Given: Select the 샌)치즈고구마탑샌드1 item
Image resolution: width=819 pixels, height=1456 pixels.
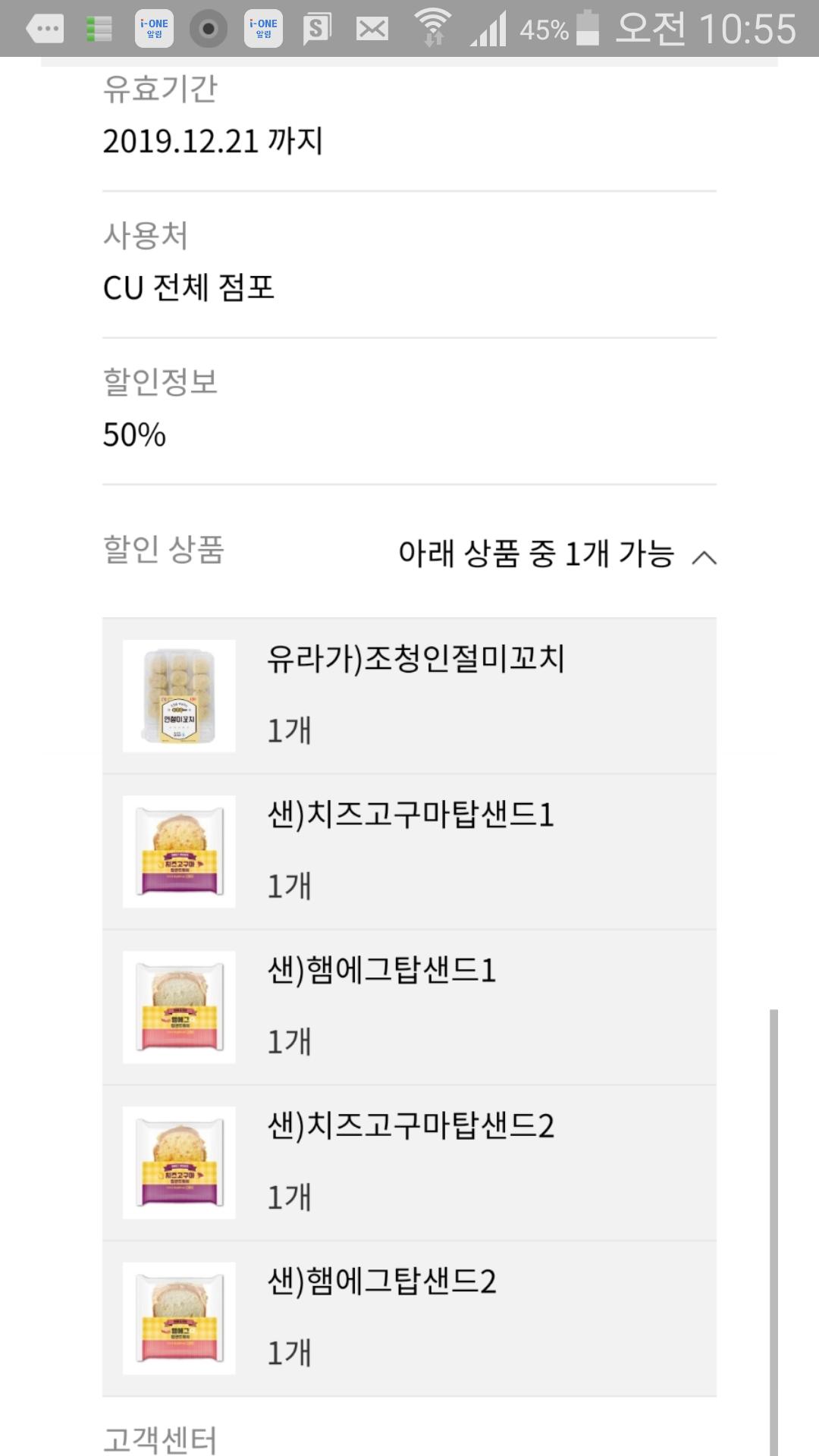Looking at the screenshot, I should (x=409, y=851).
